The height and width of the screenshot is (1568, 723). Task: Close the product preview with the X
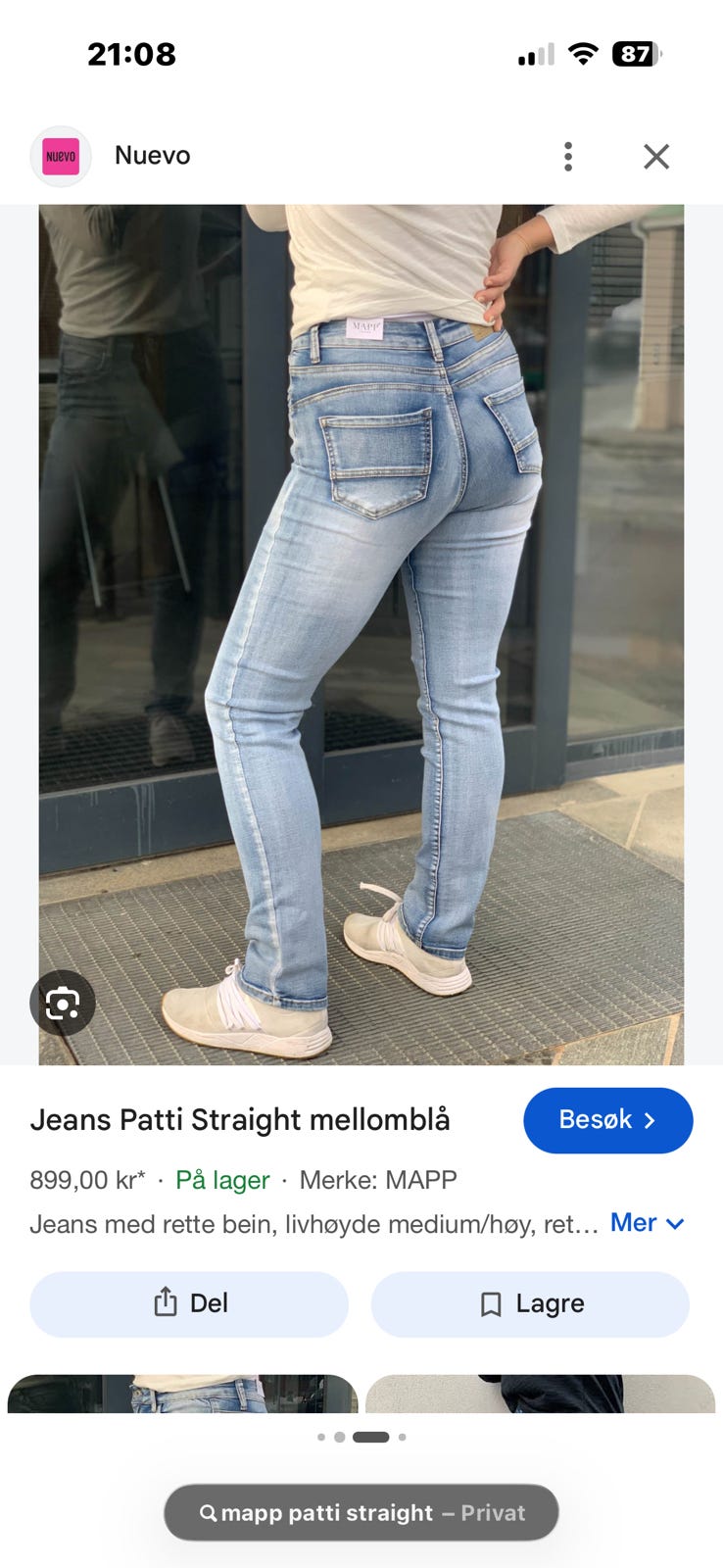pyautogui.click(x=656, y=157)
